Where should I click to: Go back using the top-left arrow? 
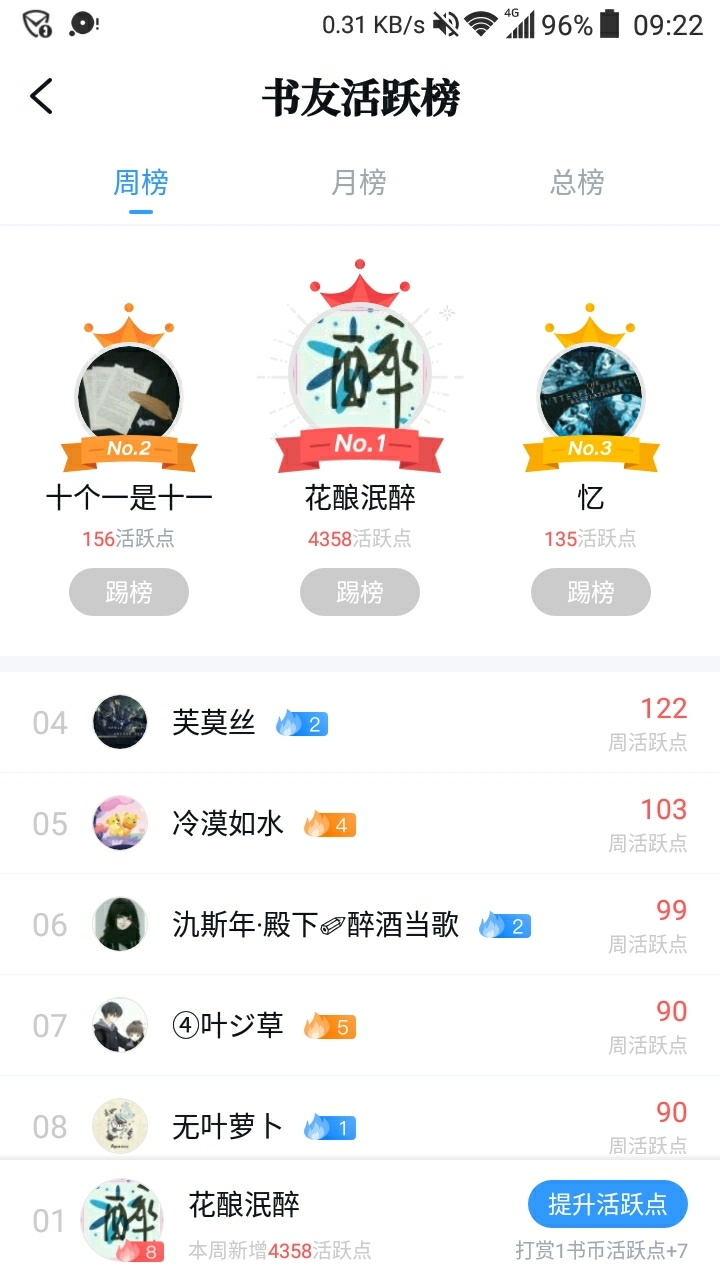pyautogui.click(x=41, y=97)
